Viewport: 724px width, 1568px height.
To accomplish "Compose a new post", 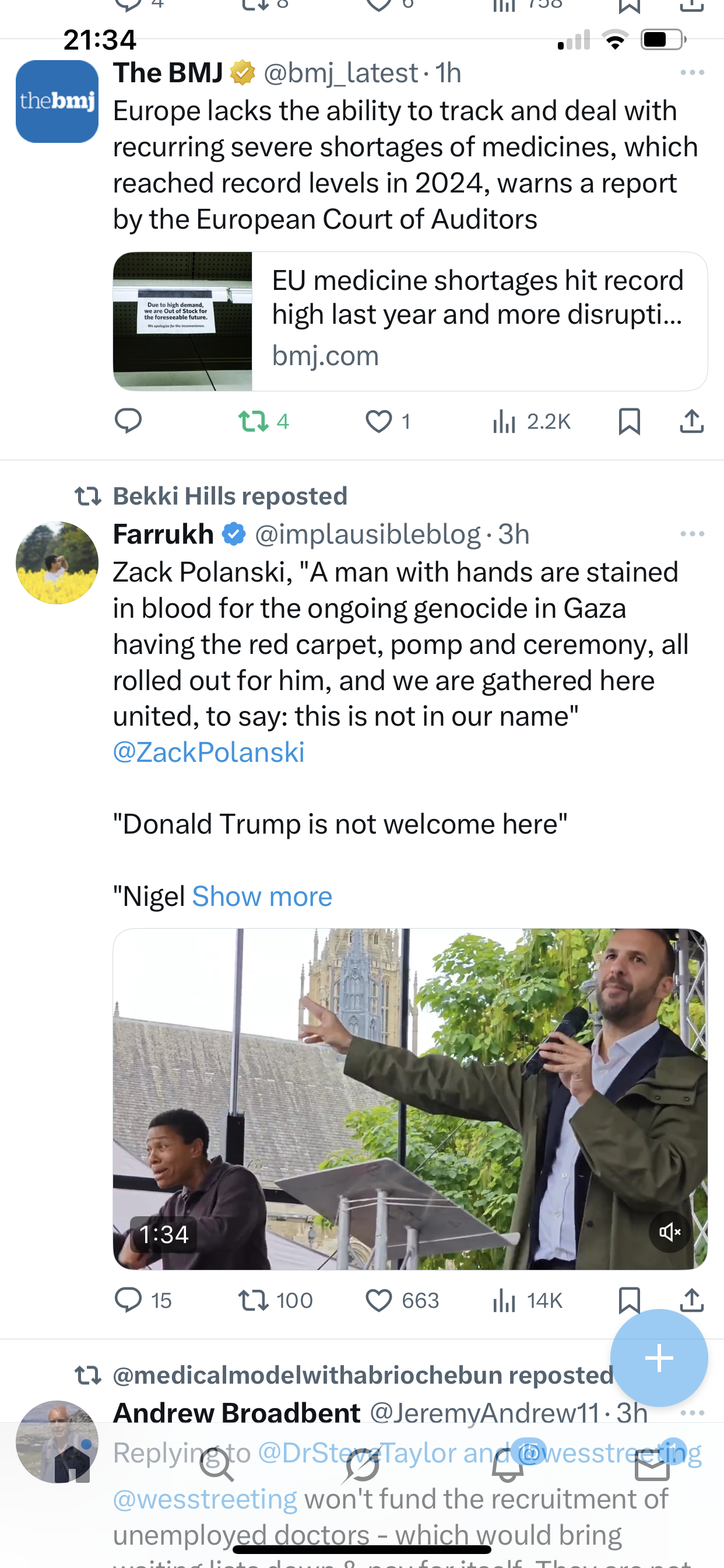I will (x=659, y=1358).
